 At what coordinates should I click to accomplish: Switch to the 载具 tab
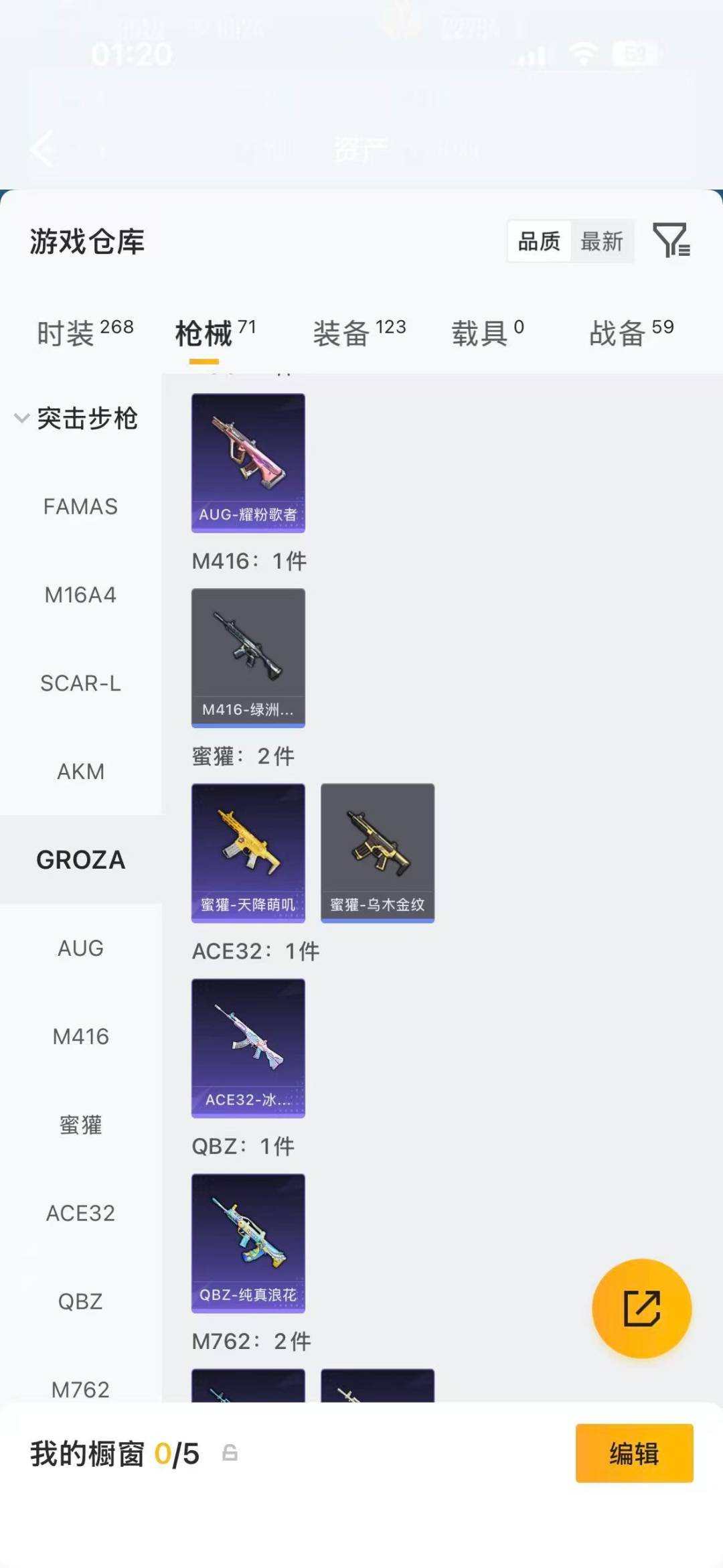pos(487,333)
